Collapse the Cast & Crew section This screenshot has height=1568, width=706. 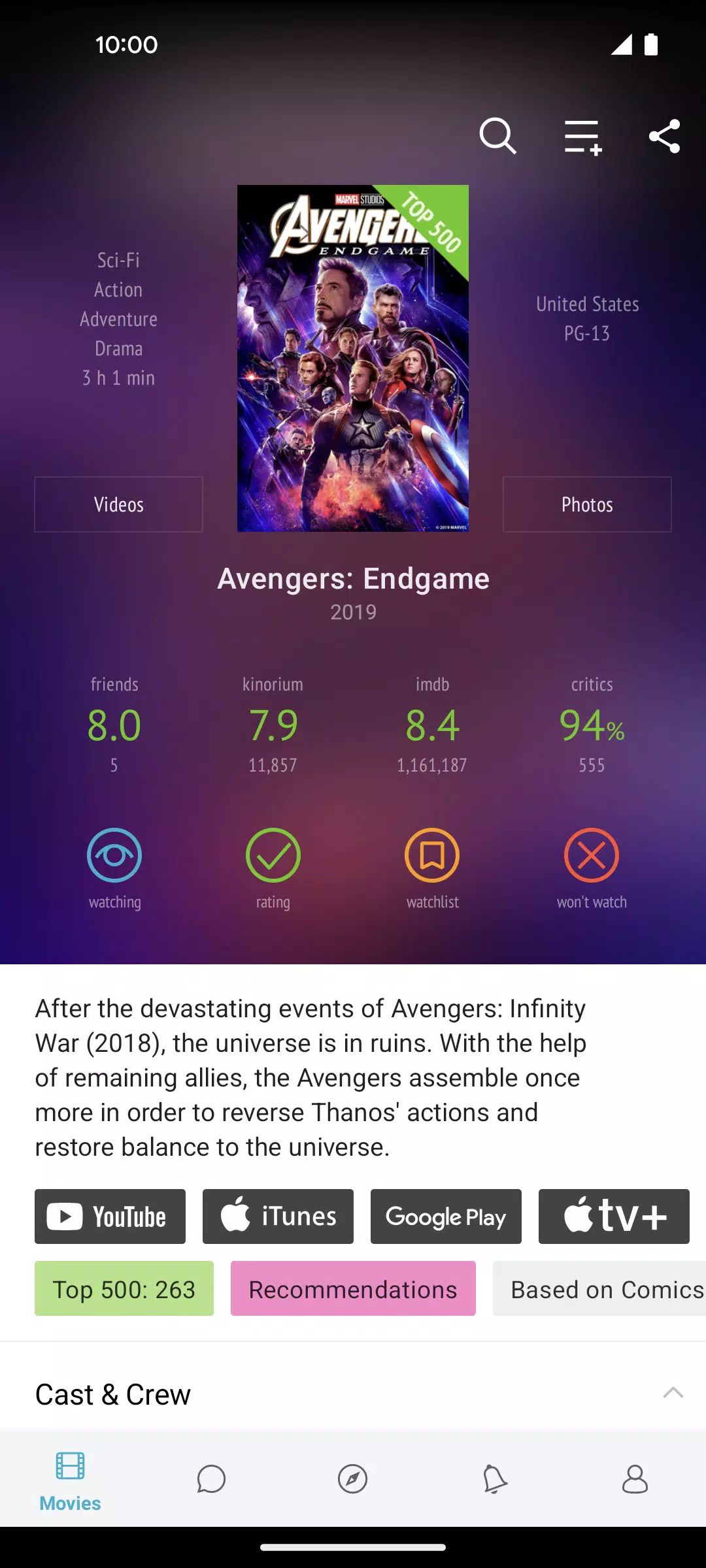click(673, 1393)
